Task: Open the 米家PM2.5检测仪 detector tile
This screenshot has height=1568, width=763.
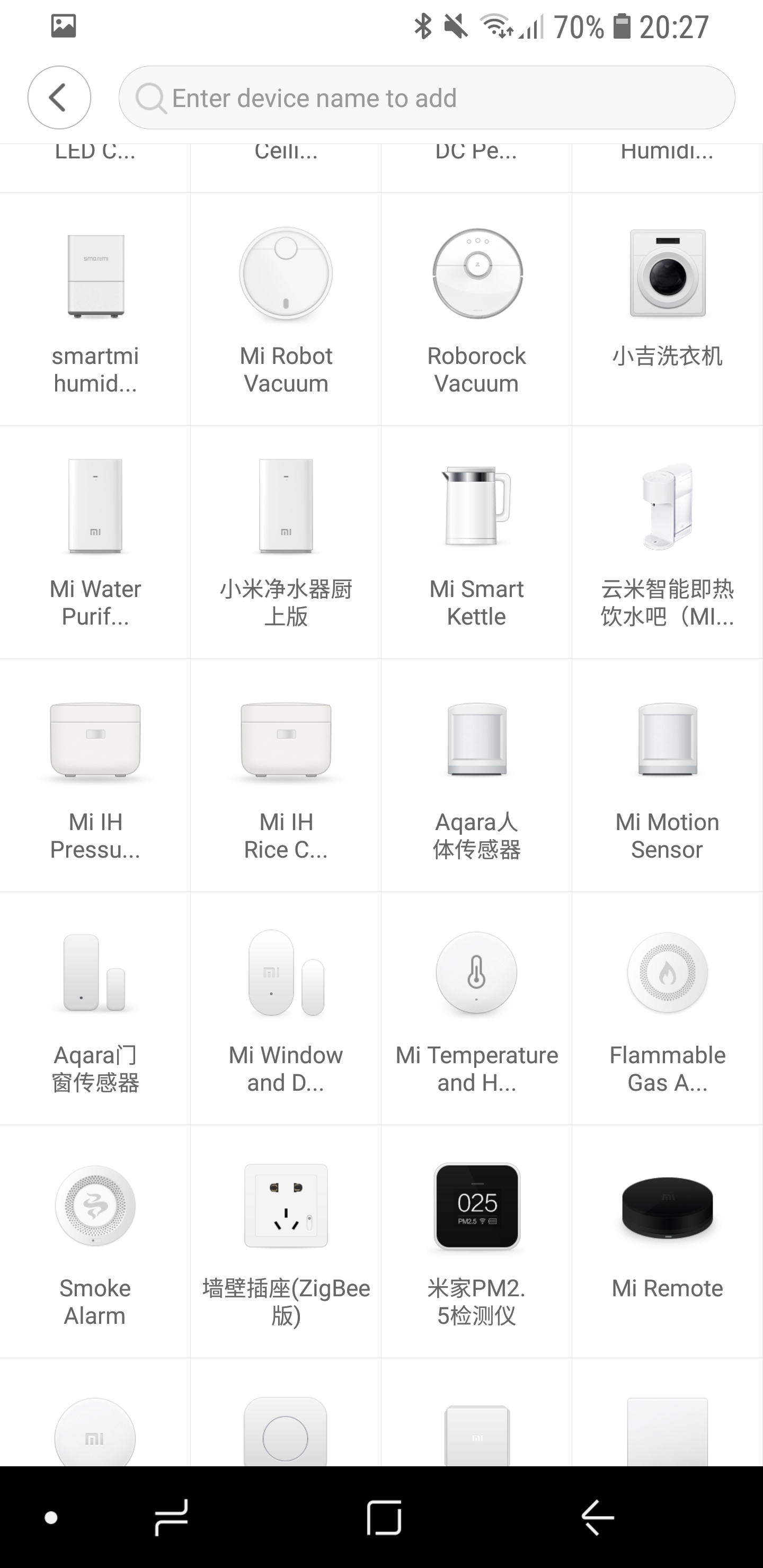Action: point(476,1241)
